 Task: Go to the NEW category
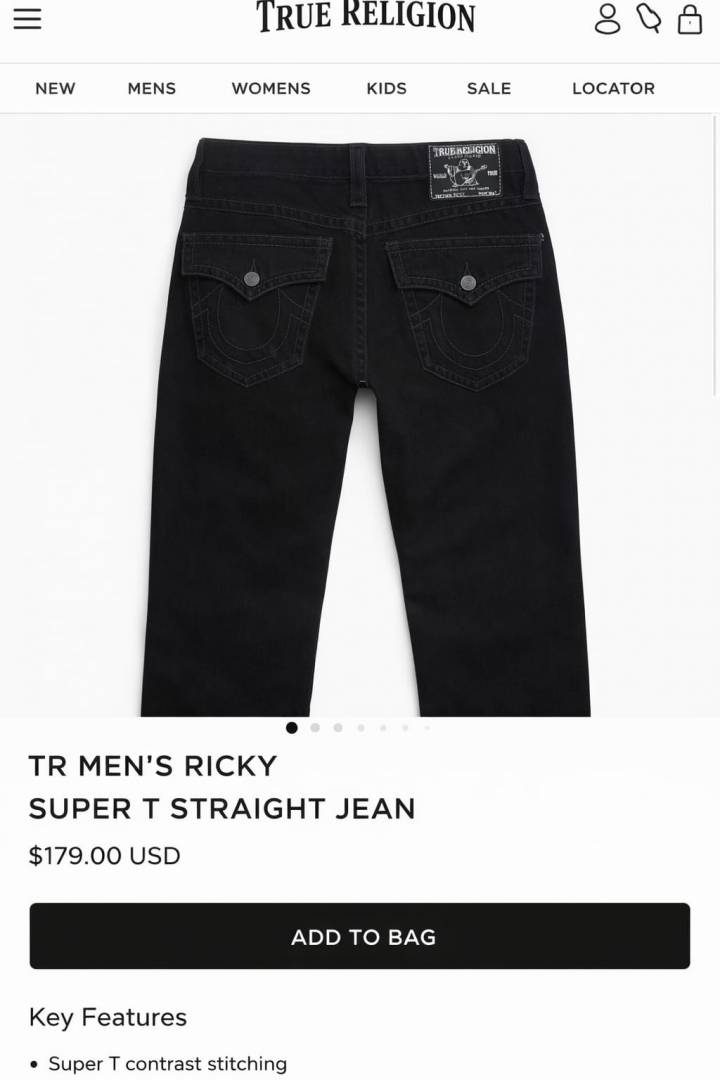(x=55, y=88)
